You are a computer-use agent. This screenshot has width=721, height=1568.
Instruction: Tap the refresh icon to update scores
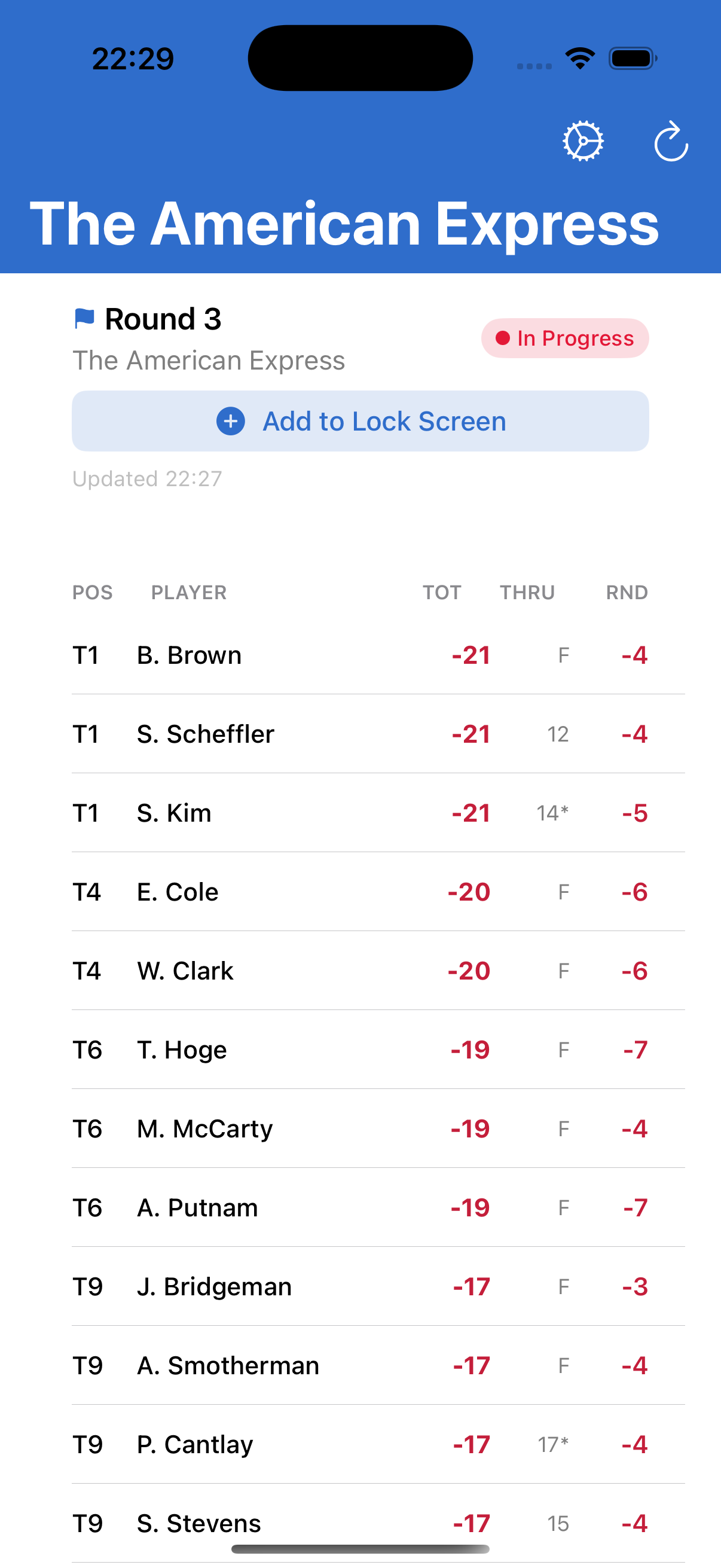[x=671, y=140]
